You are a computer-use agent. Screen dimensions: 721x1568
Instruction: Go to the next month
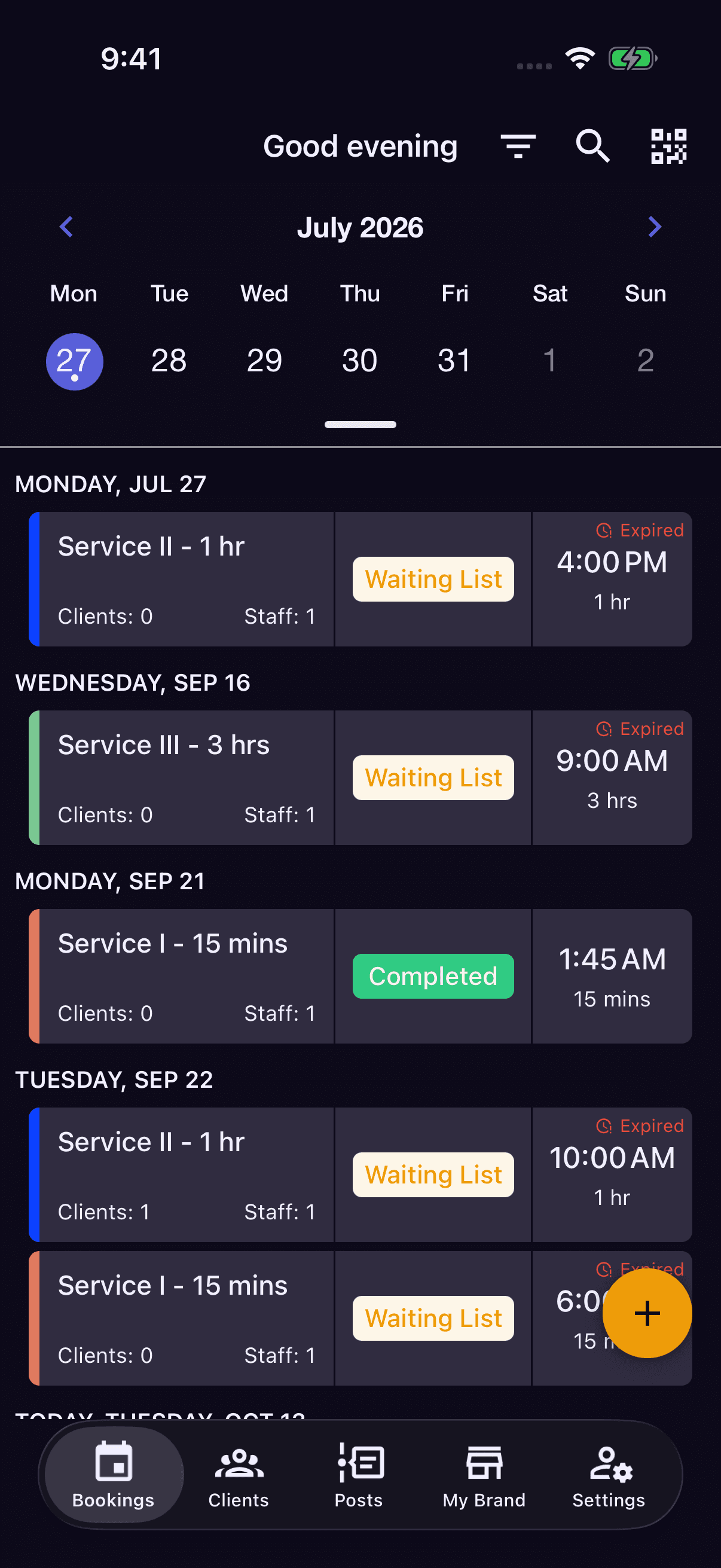pyautogui.click(x=655, y=227)
